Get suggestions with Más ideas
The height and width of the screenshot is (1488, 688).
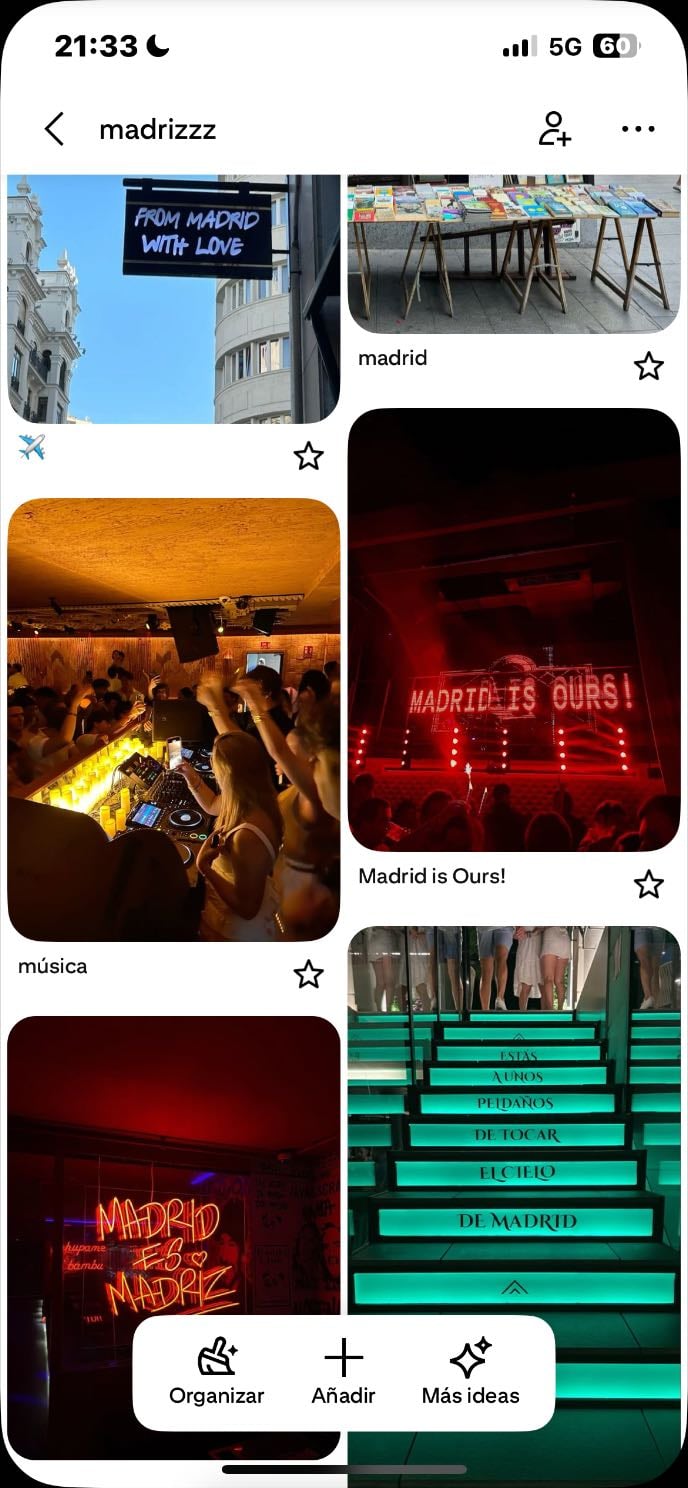coord(471,1372)
